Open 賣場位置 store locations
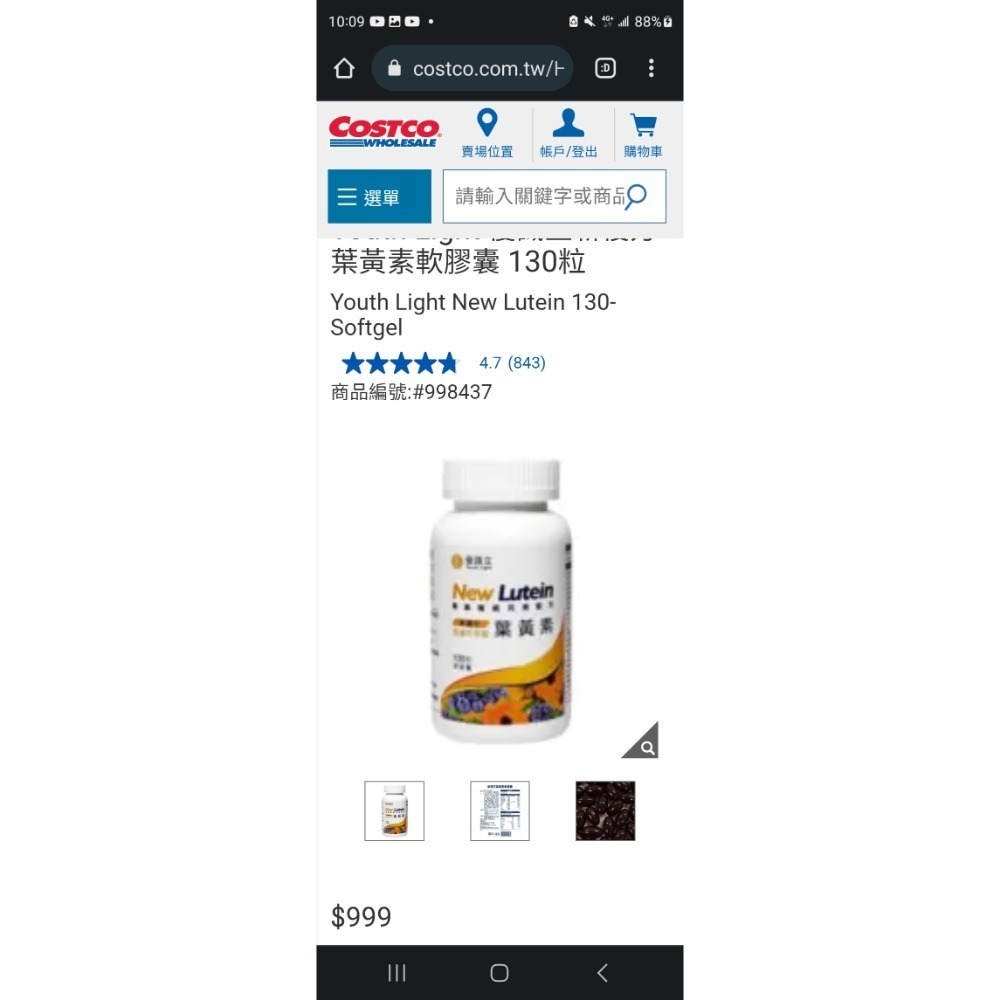 tap(487, 134)
